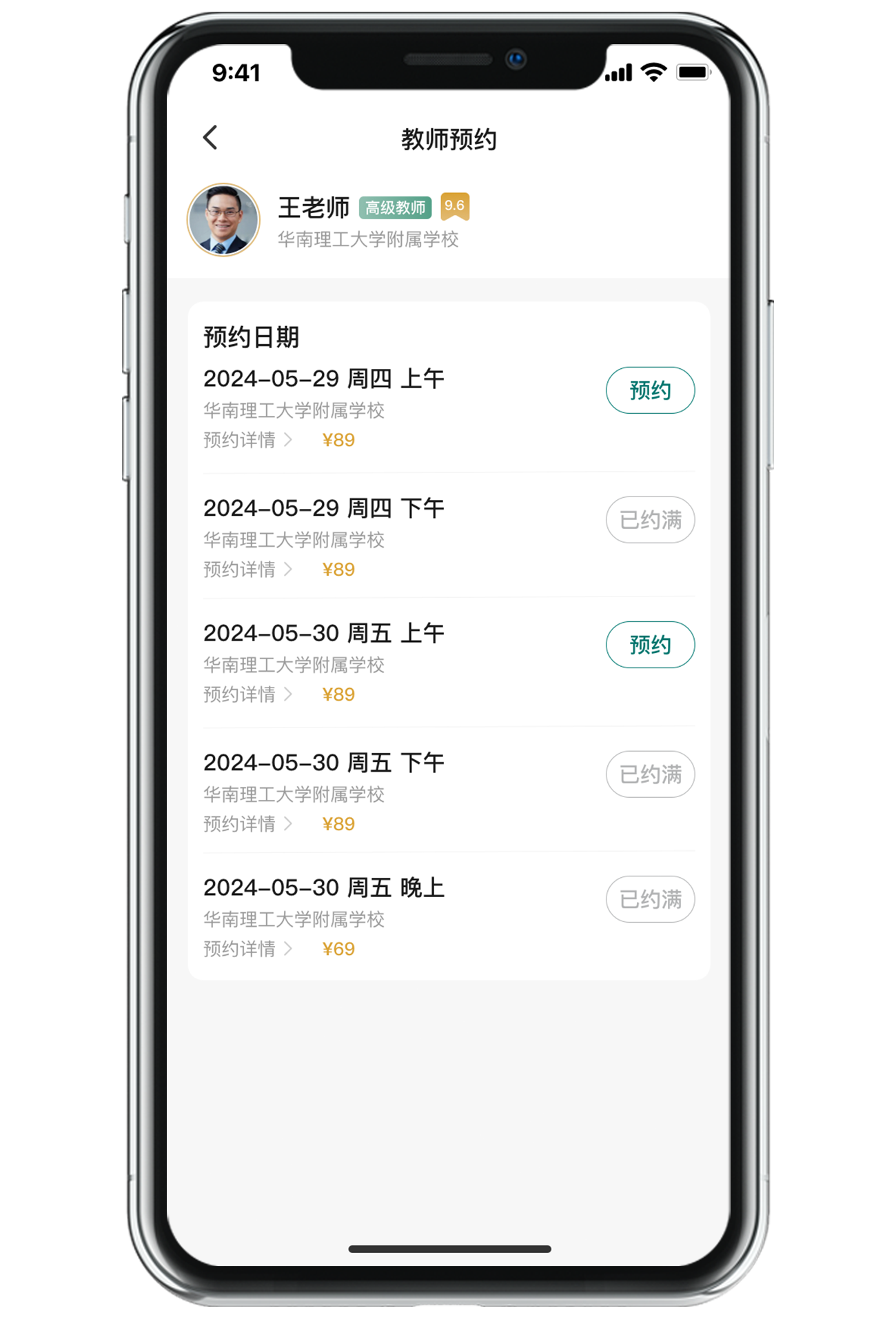Open 预约详情 for 05-30 周五 晚上
Viewport: 896px width, 1324px height.
point(247,949)
